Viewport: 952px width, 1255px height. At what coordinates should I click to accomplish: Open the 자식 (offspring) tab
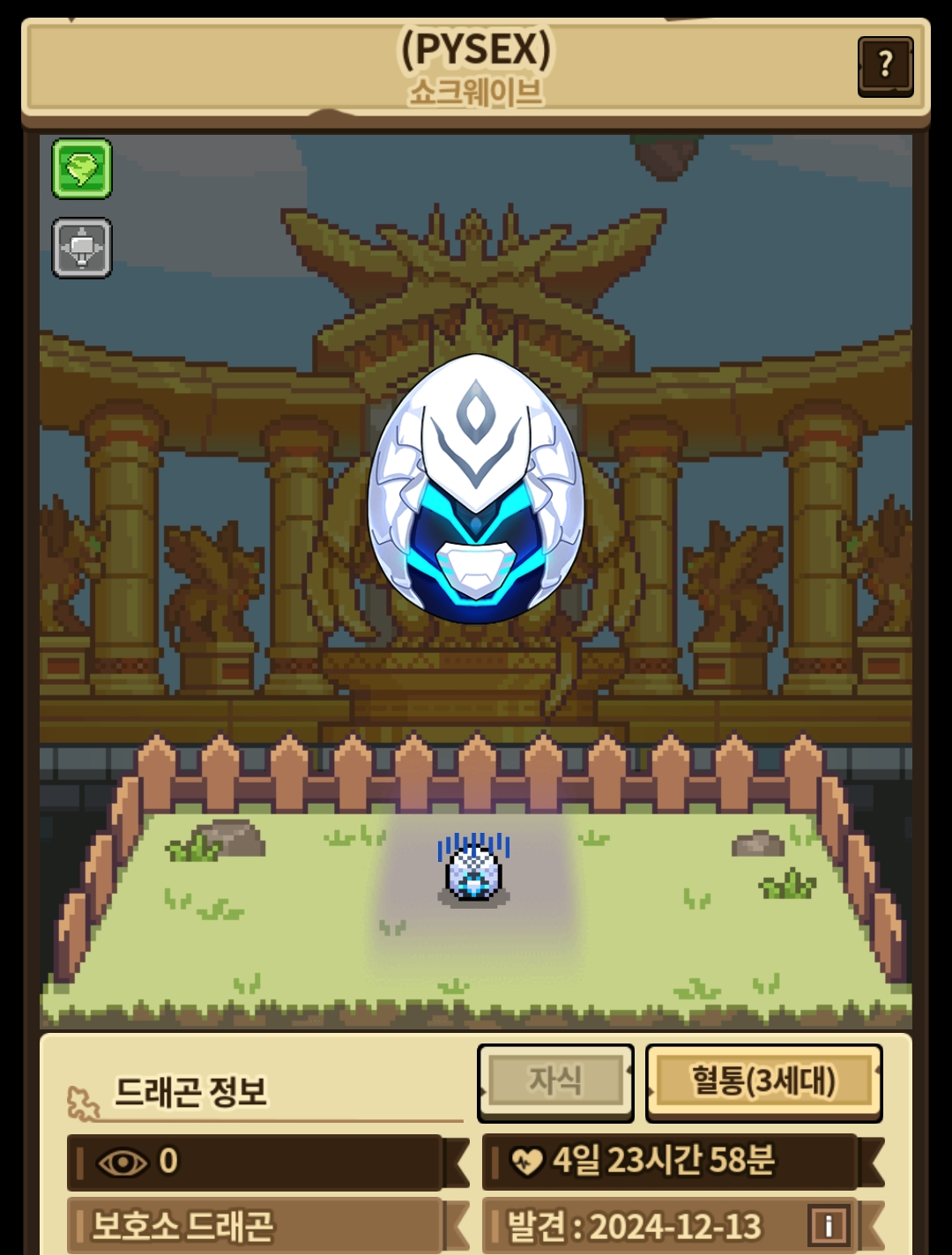coord(555,1081)
